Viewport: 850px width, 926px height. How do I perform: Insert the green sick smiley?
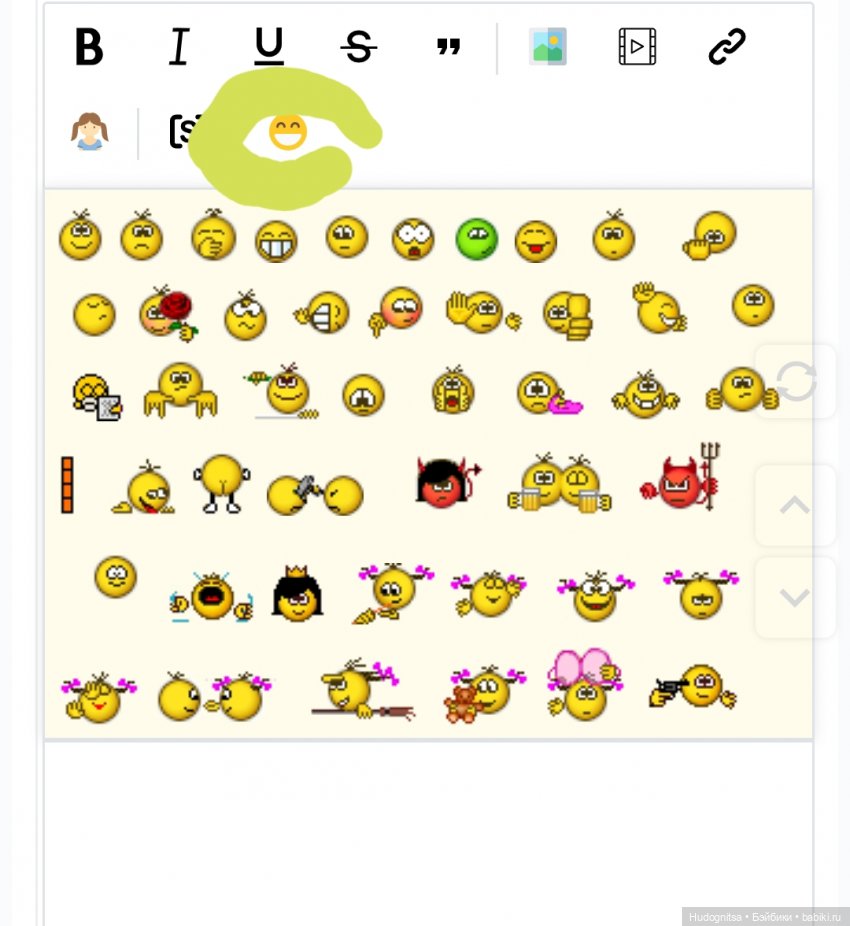pyautogui.click(x=476, y=240)
